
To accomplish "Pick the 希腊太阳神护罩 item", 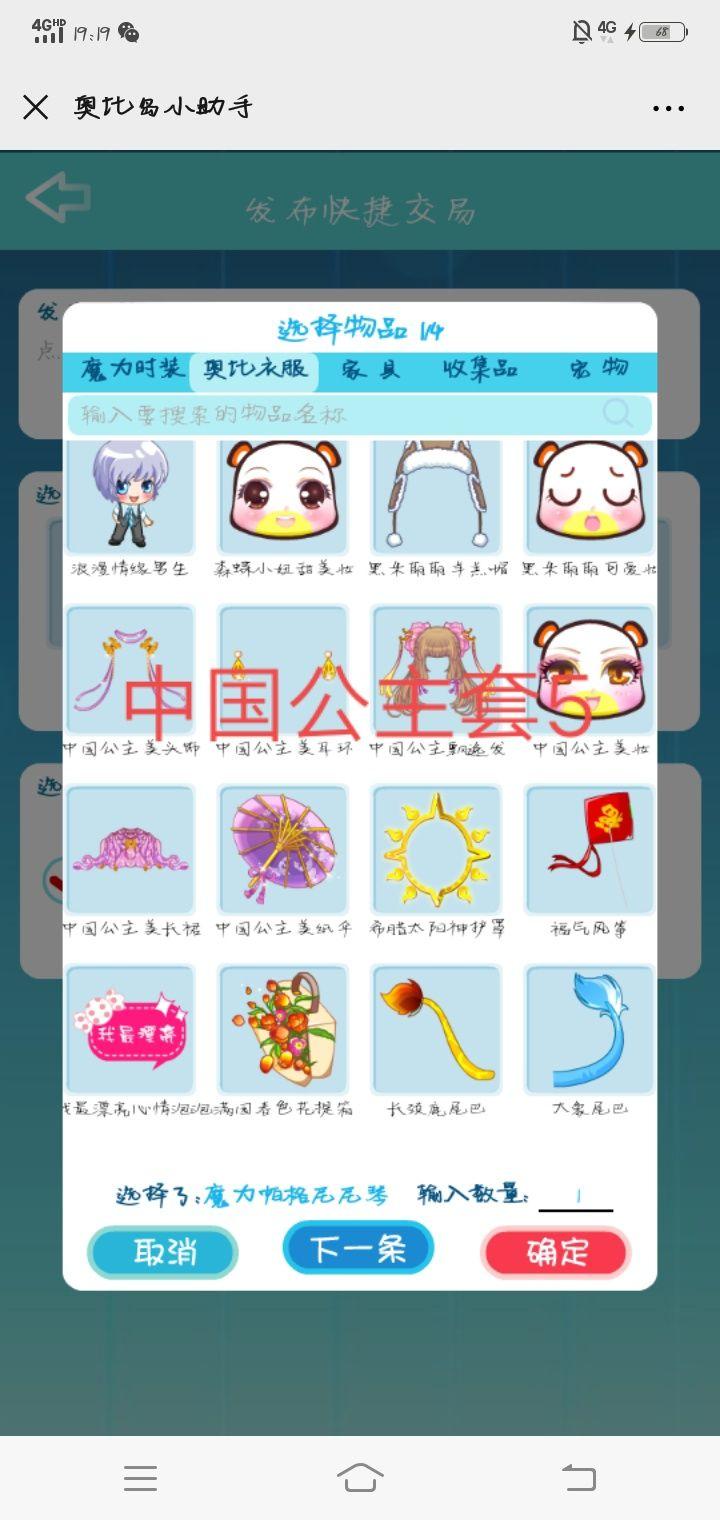I will pos(437,850).
